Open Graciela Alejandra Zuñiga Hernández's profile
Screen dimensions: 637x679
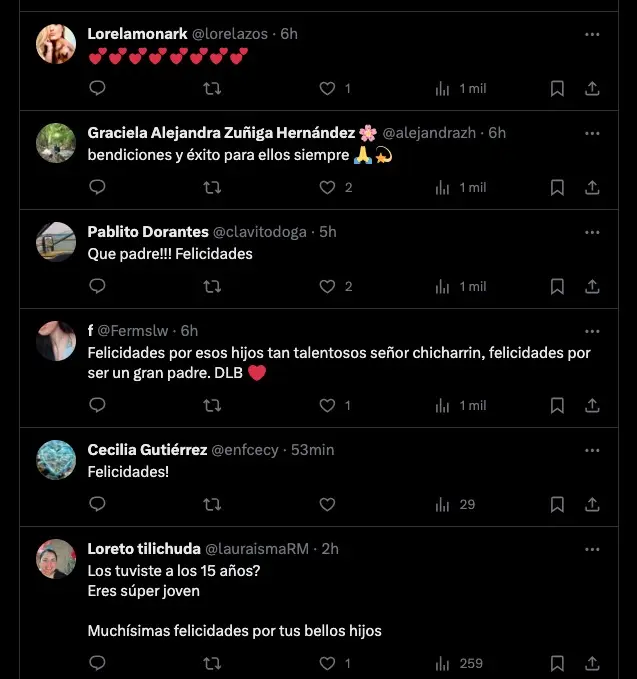coord(221,133)
